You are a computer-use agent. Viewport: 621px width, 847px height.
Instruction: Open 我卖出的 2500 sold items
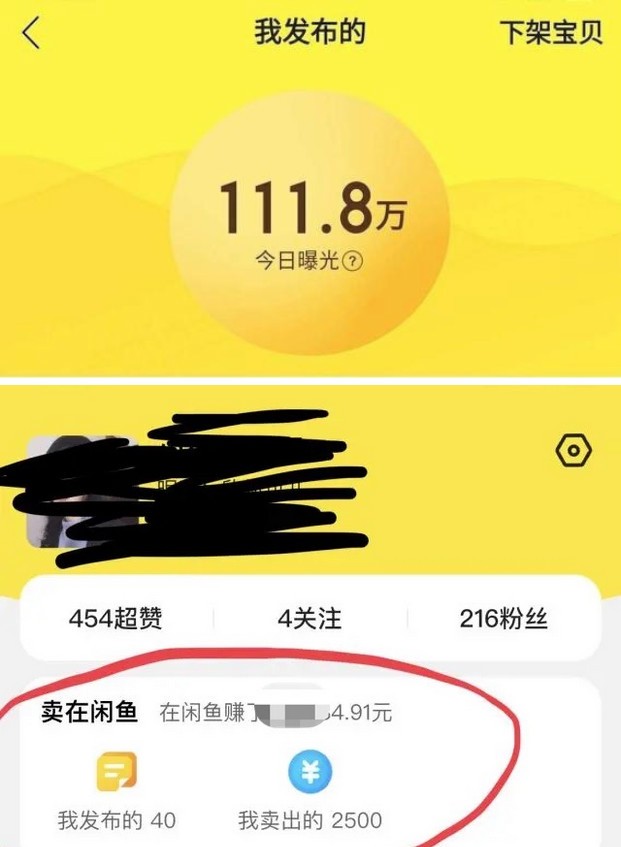310,794
